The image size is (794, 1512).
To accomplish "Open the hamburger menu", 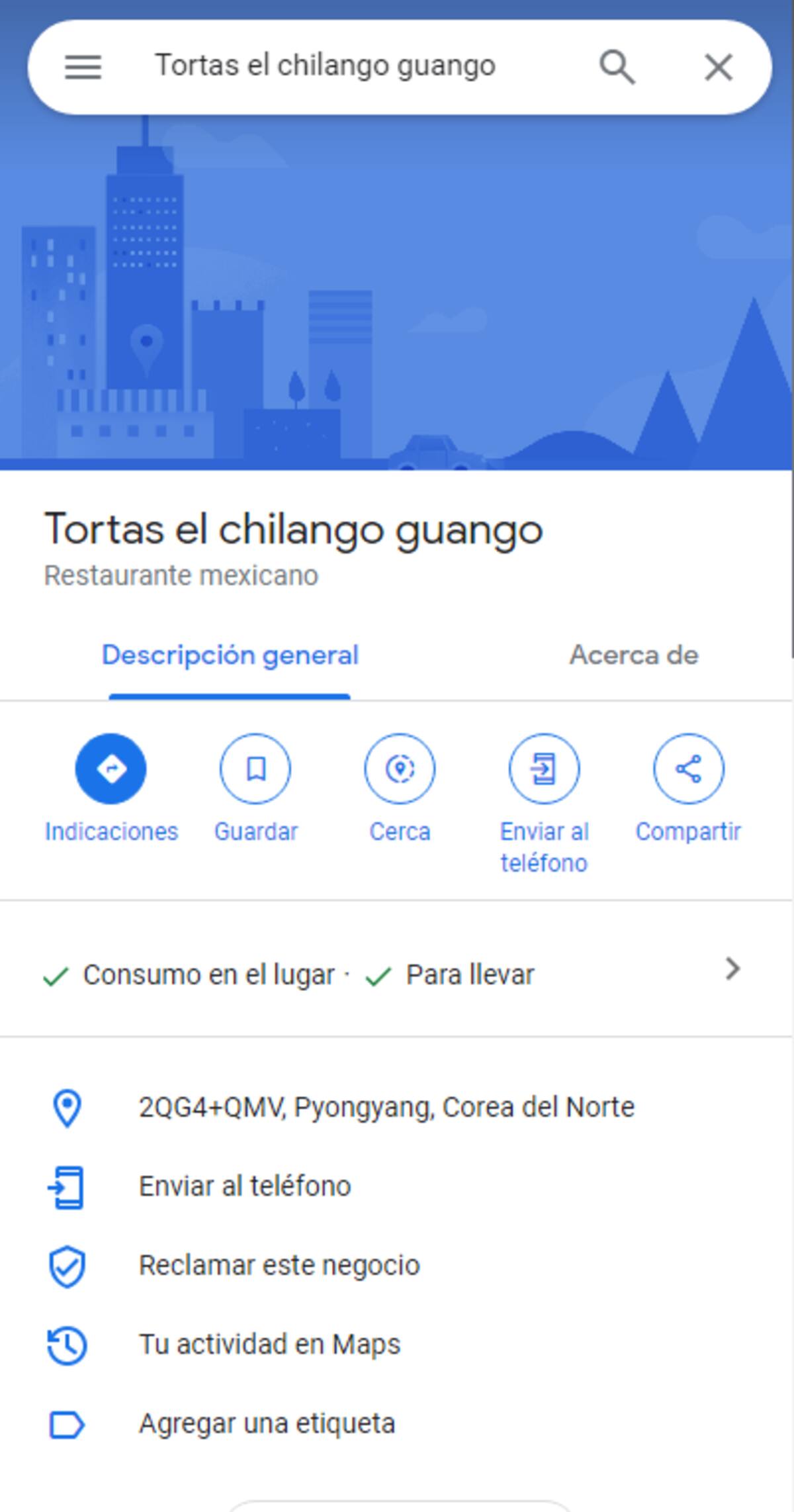I will pyautogui.click(x=83, y=67).
